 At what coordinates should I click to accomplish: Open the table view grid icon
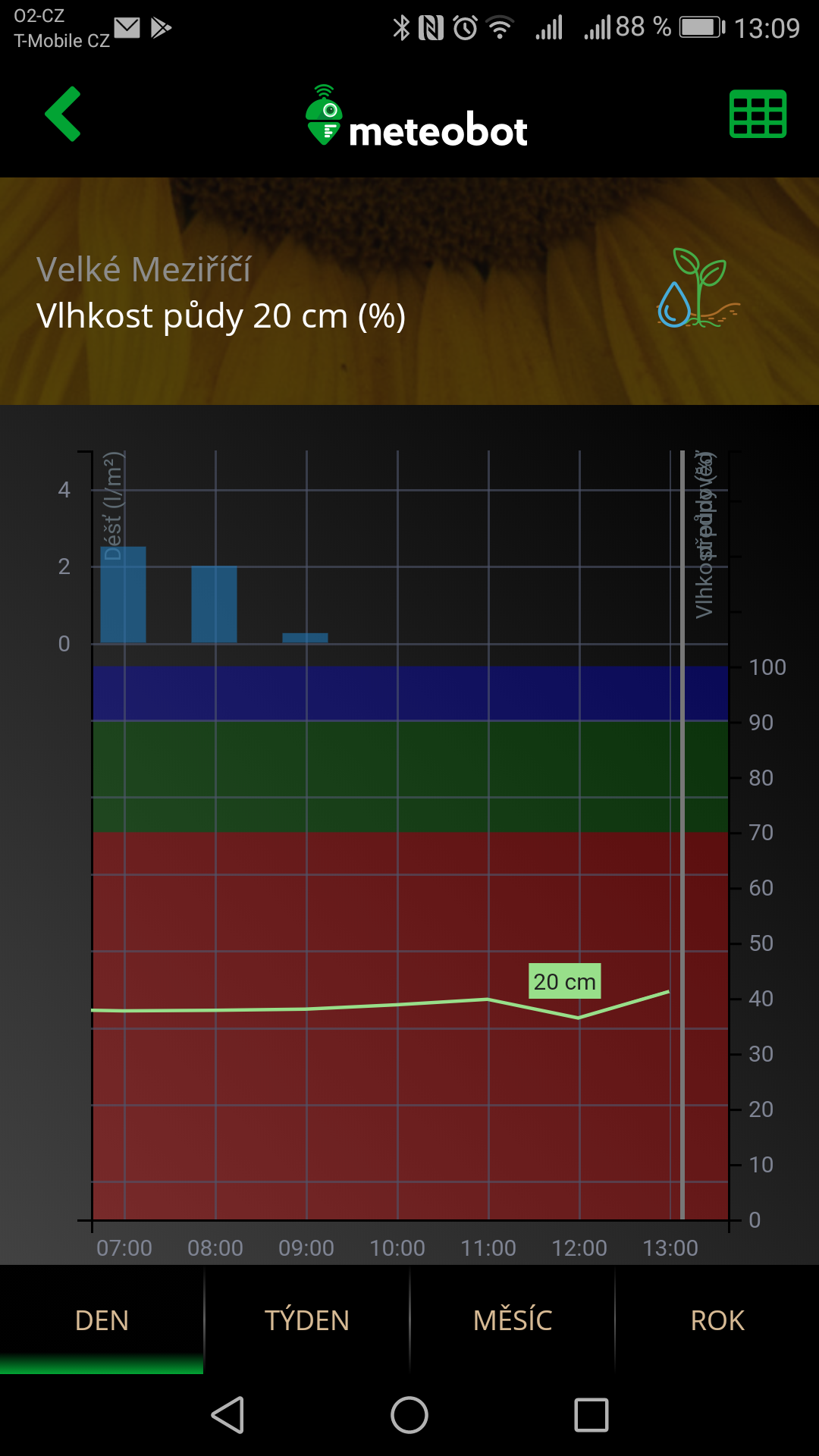coord(758,115)
